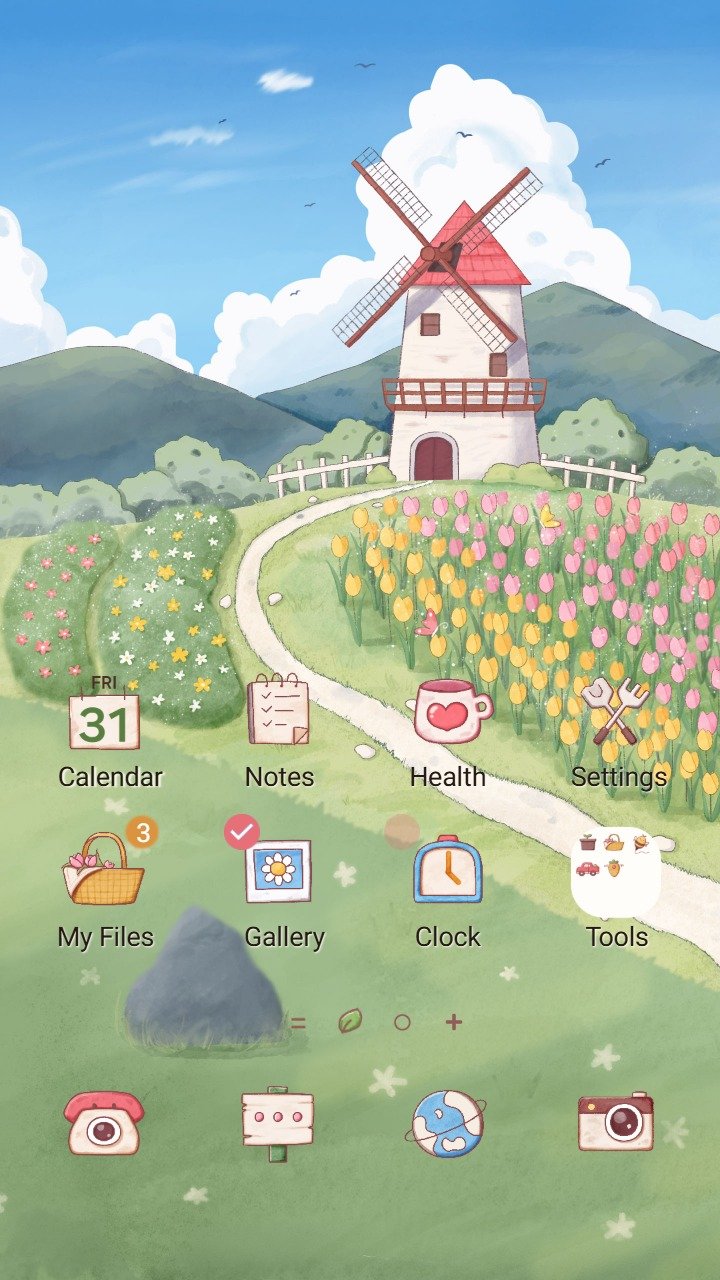Go to Settings
The height and width of the screenshot is (1280, 720).
click(616, 711)
